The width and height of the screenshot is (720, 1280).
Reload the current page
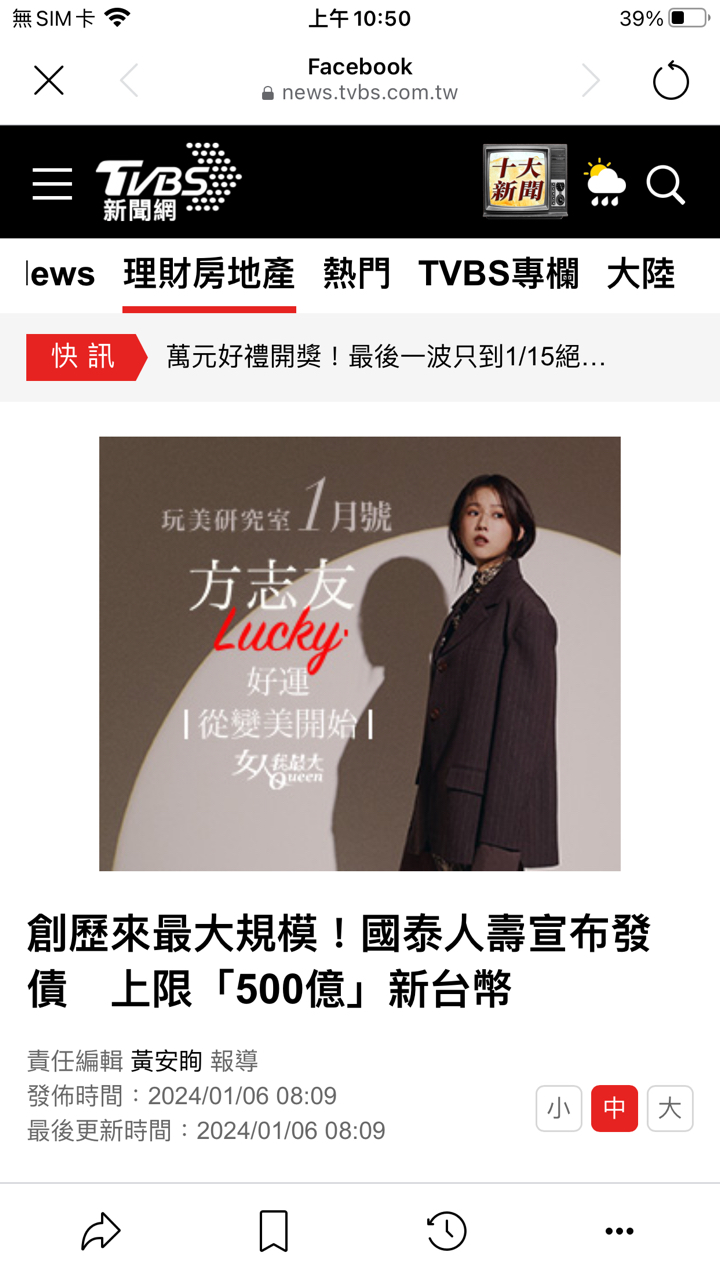[670, 80]
